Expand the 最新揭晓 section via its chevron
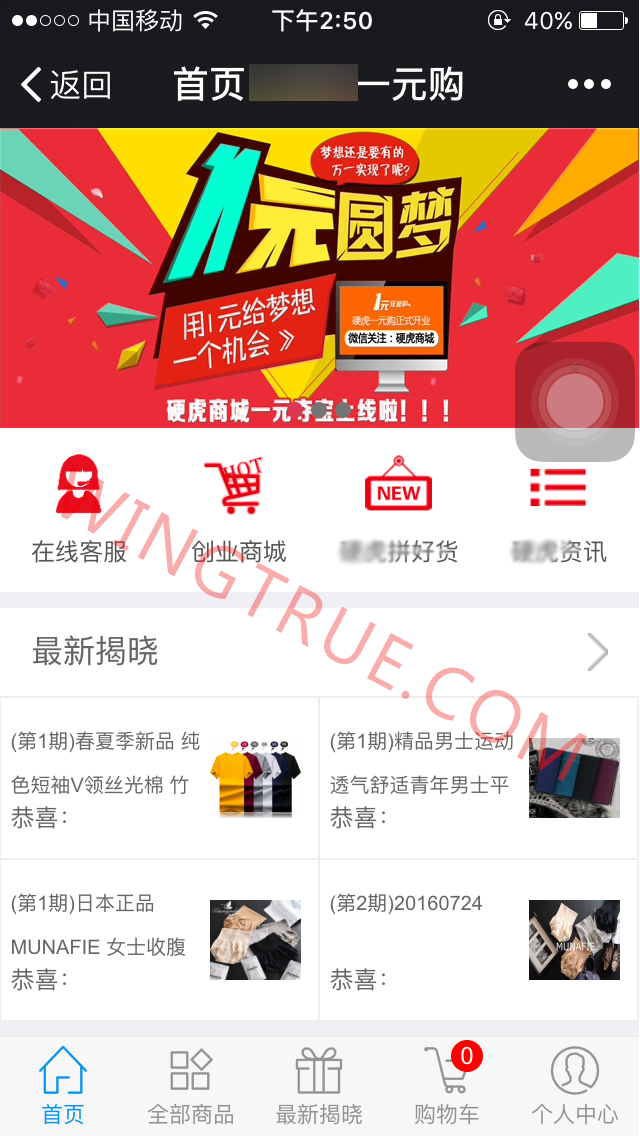Image resolution: width=640 pixels, height=1136 pixels. click(x=597, y=652)
